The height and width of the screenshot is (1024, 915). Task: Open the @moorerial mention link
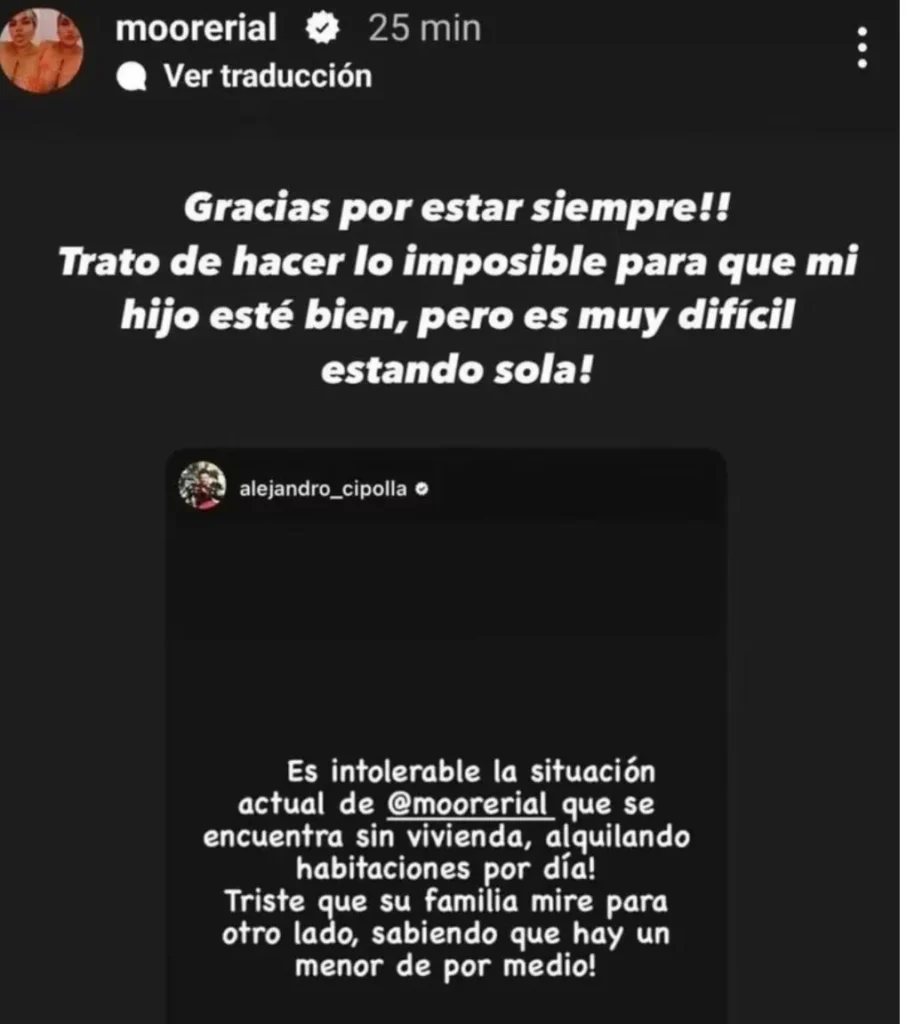[468, 804]
